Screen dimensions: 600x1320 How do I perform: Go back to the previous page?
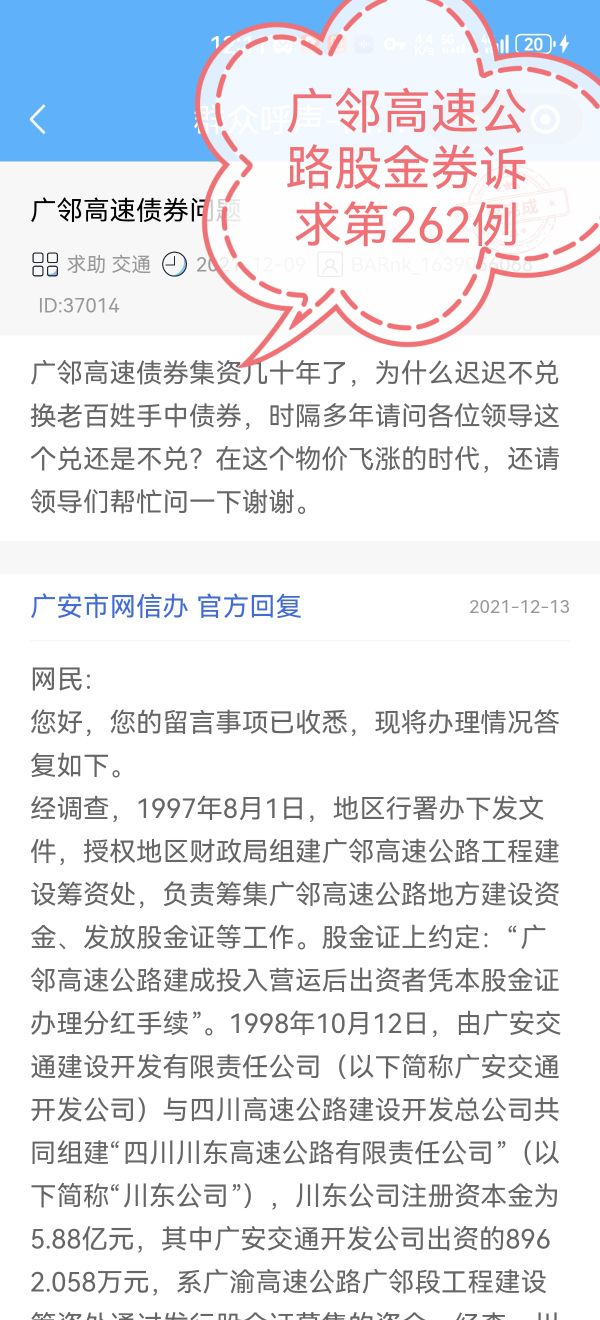click(x=38, y=120)
